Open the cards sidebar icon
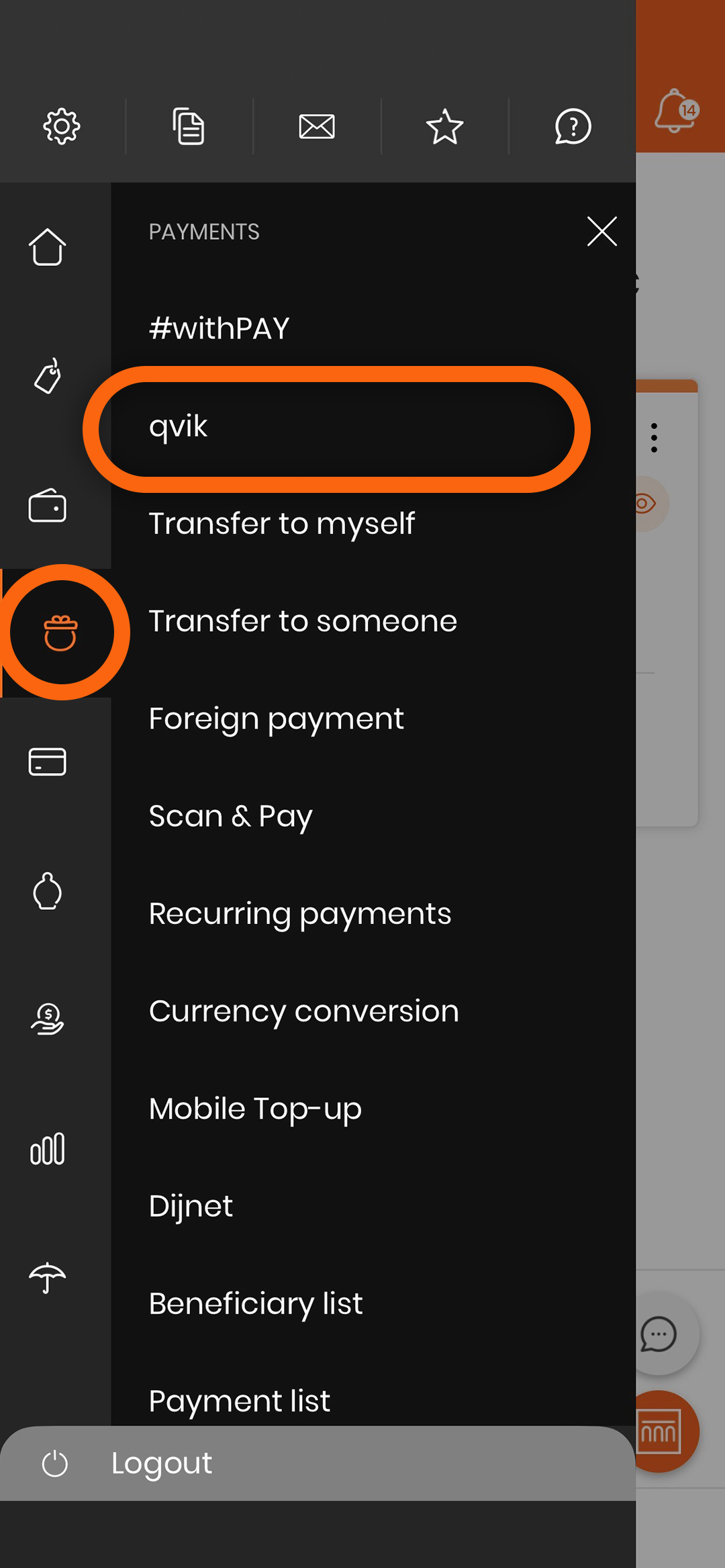This screenshot has height=1568, width=725. pyautogui.click(x=47, y=762)
